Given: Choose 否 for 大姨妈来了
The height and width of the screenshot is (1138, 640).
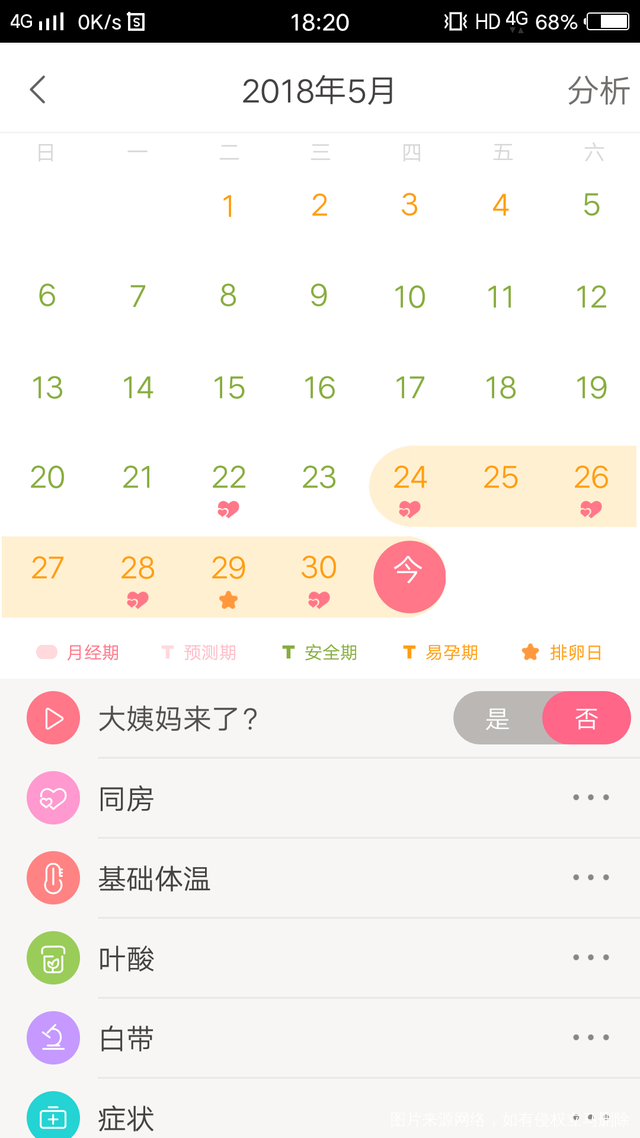Looking at the screenshot, I should click(587, 718).
